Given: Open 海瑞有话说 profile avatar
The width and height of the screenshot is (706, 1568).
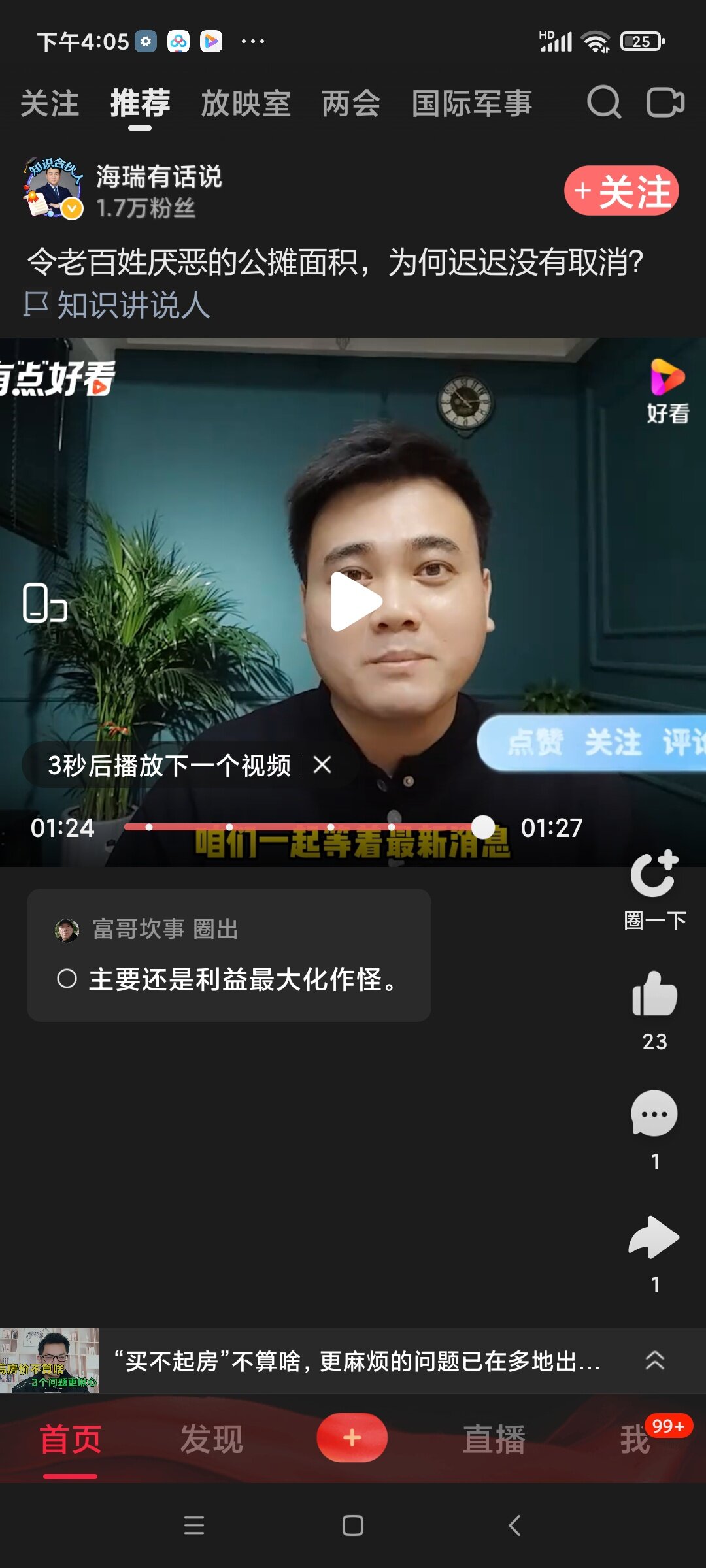Looking at the screenshot, I should tap(54, 188).
